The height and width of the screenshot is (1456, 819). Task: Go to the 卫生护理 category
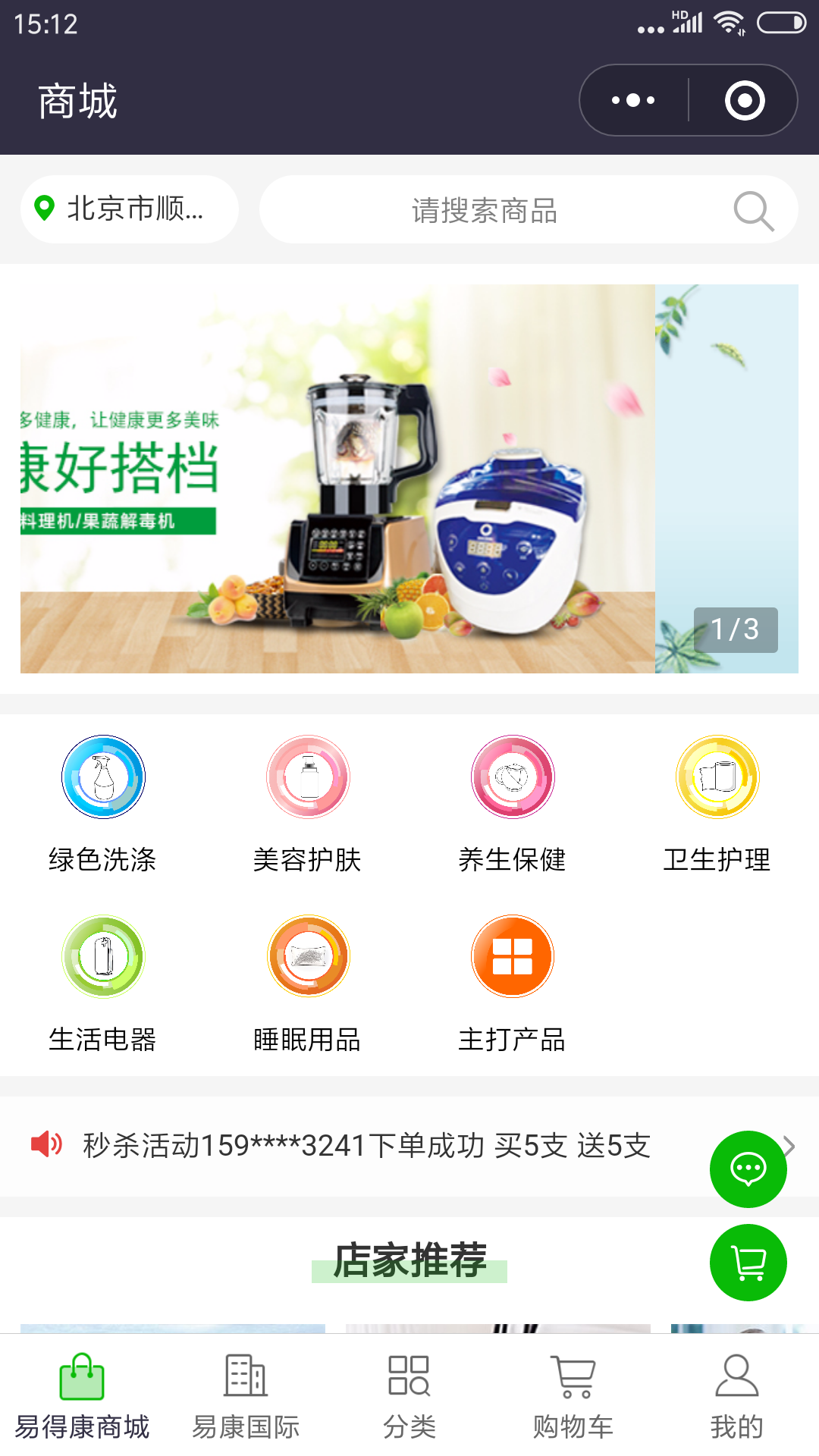[717, 804]
